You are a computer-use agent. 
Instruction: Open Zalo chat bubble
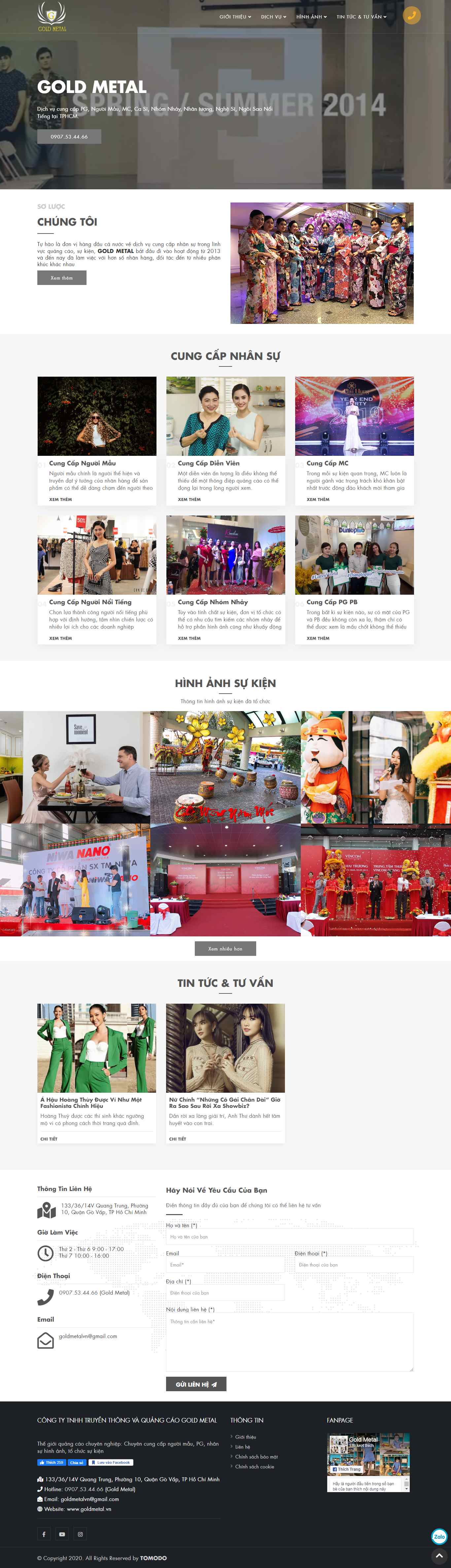(439, 1536)
